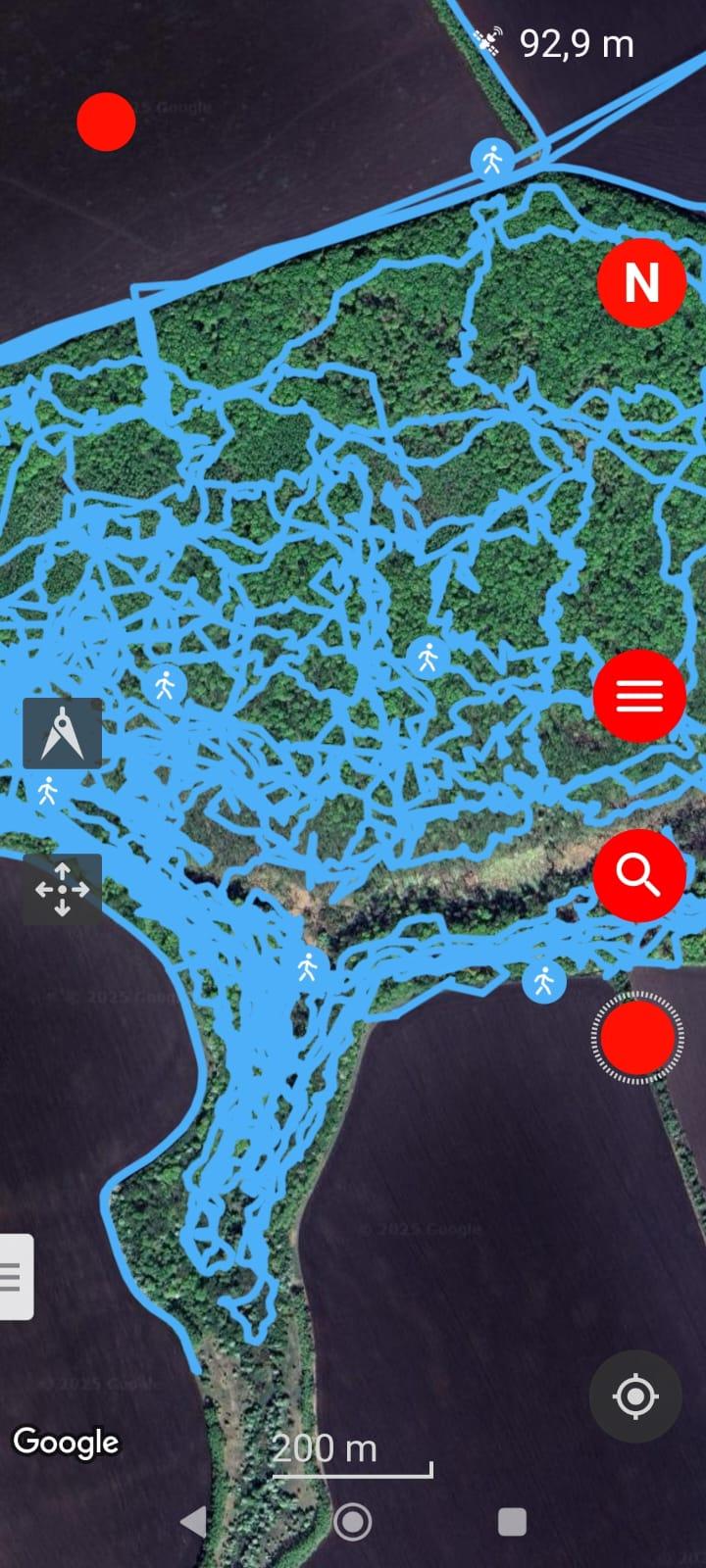The height and width of the screenshot is (1568, 706).
Task: Start track recording with the ringed red button
Action: pos(638,1038)
